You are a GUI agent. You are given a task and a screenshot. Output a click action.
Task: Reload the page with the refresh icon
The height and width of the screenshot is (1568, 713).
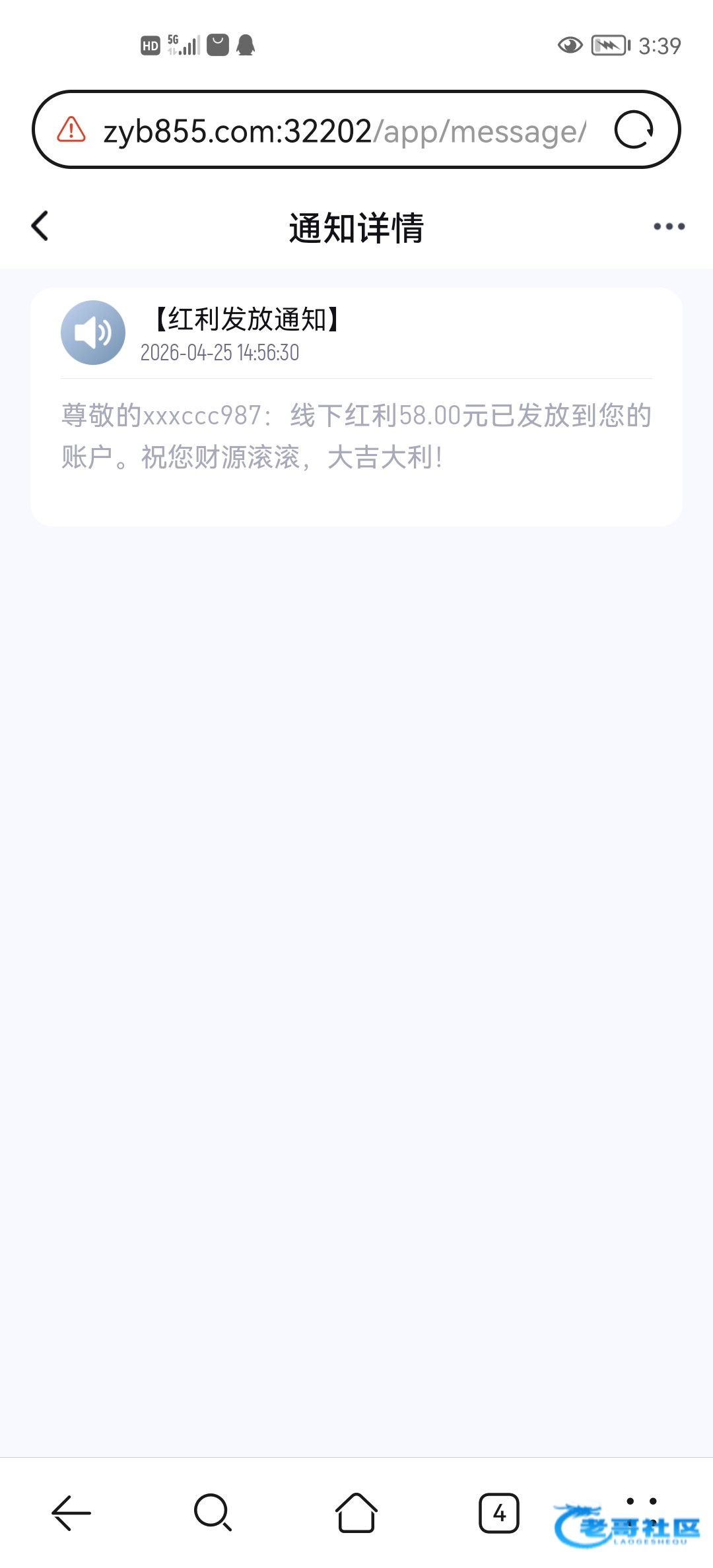tap(633, 129)
